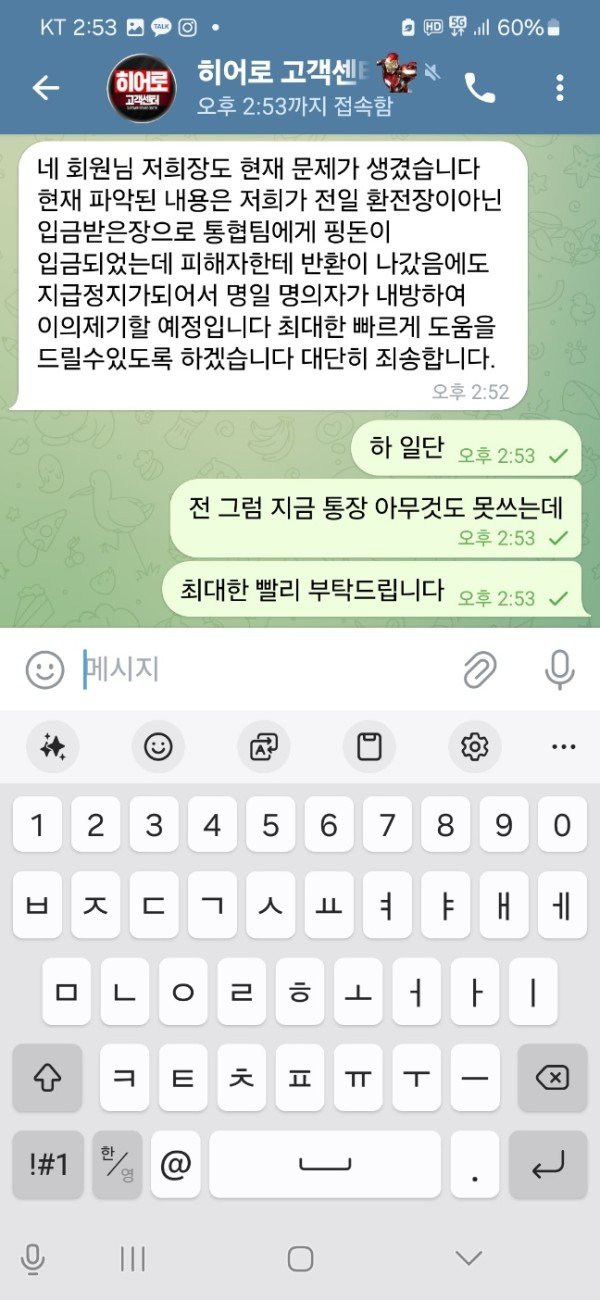
Task: Tap the shift key
Action: point(48,1077)
